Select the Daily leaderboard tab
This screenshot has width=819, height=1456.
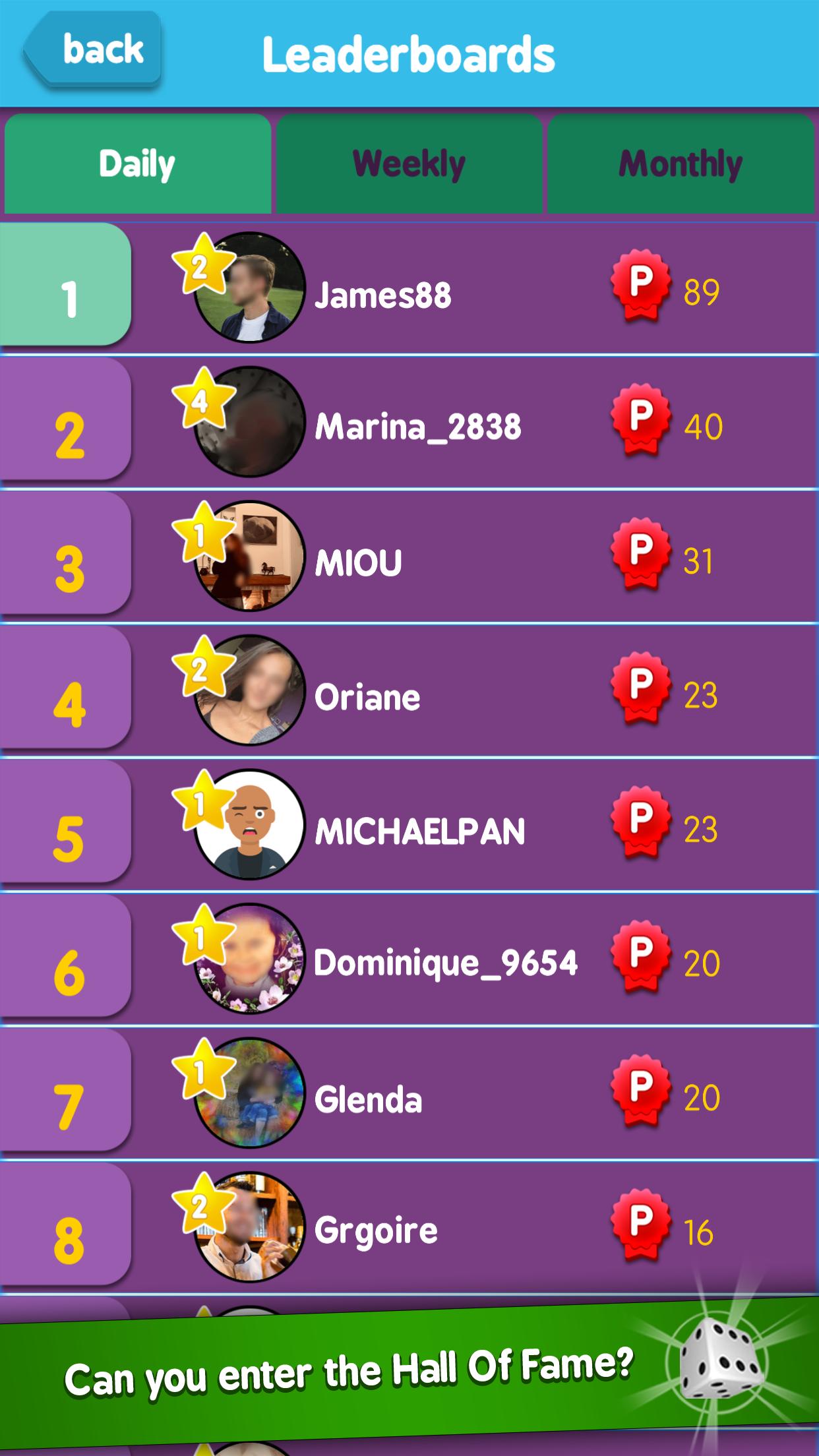click(x=138, y=164)
